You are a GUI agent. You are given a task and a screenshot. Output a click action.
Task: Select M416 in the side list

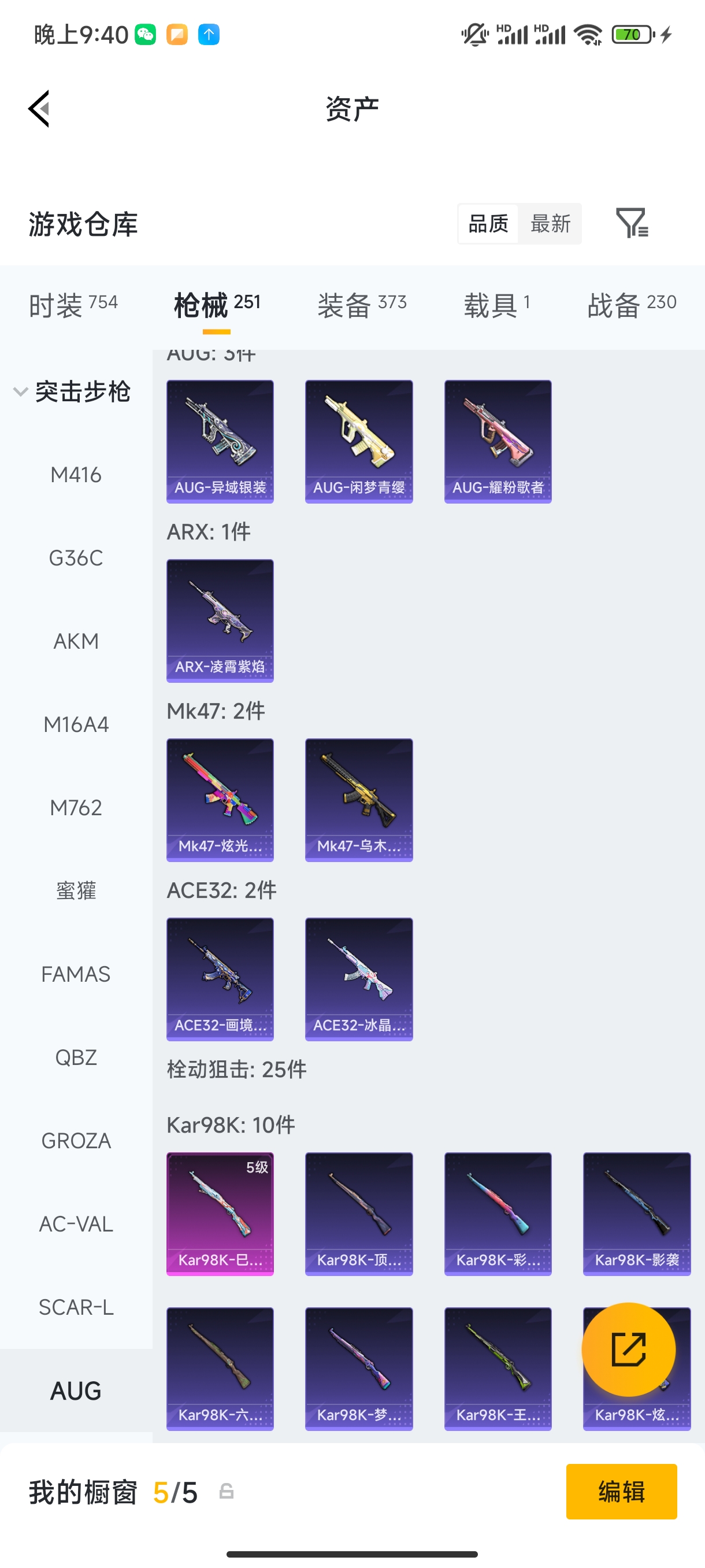(76, 475)
